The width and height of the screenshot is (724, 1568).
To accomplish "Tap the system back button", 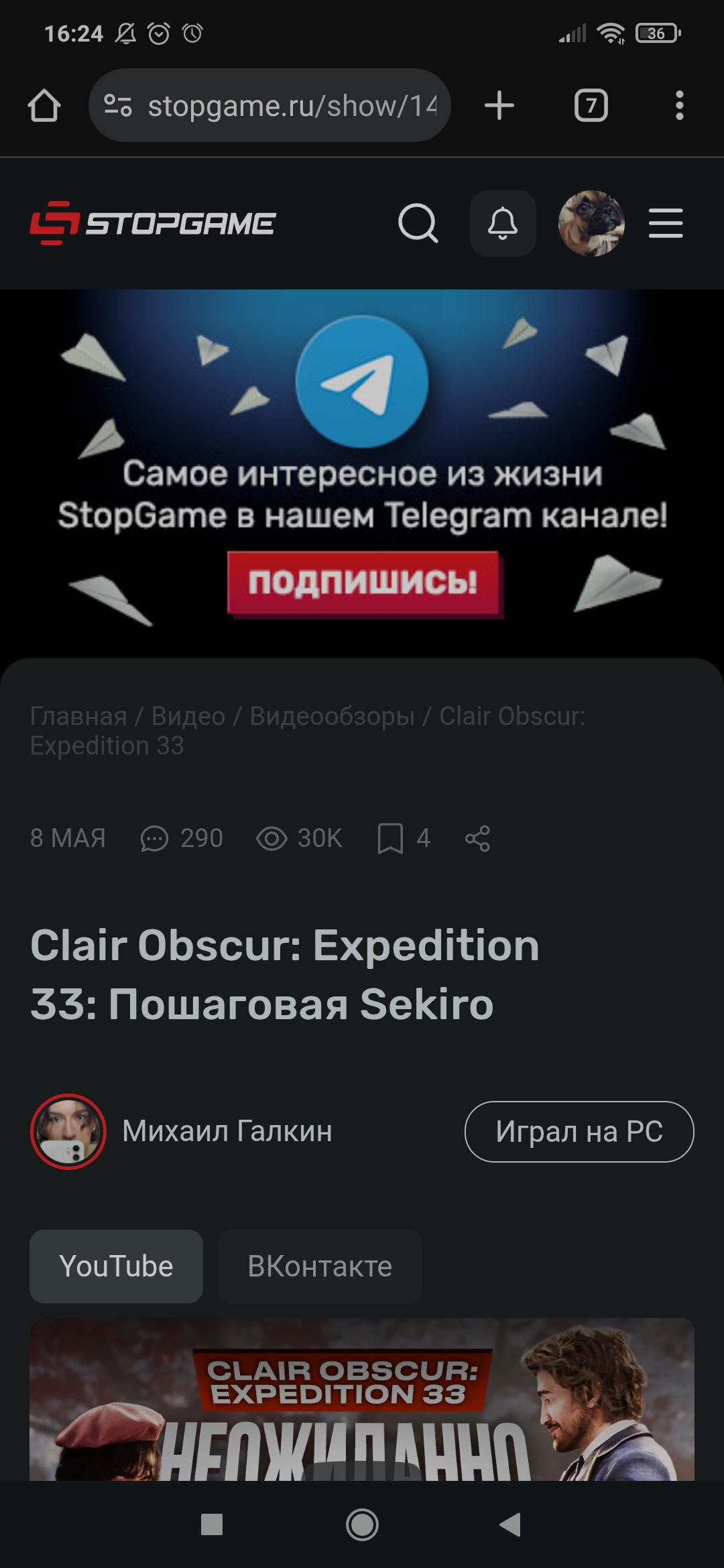I will pyautogui.click(x=510, y=1524).
